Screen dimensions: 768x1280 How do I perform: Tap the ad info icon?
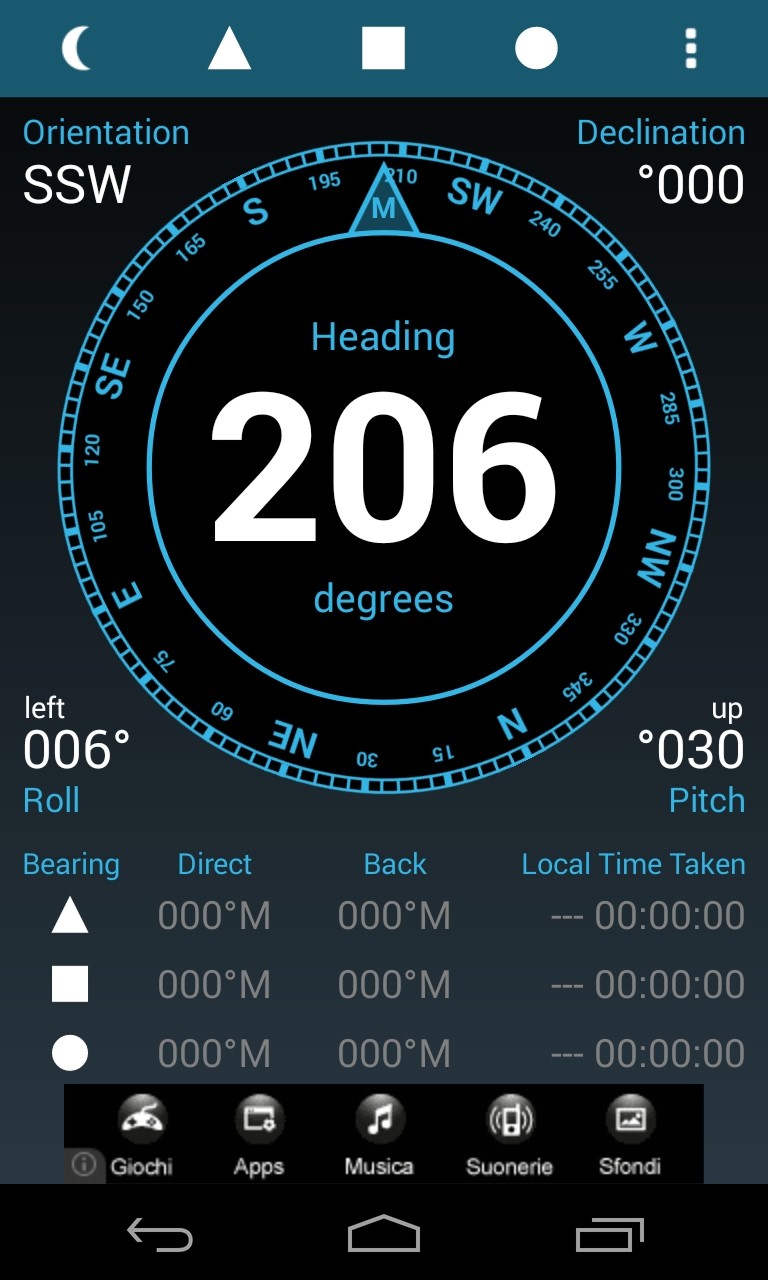tap(84, 1165)
